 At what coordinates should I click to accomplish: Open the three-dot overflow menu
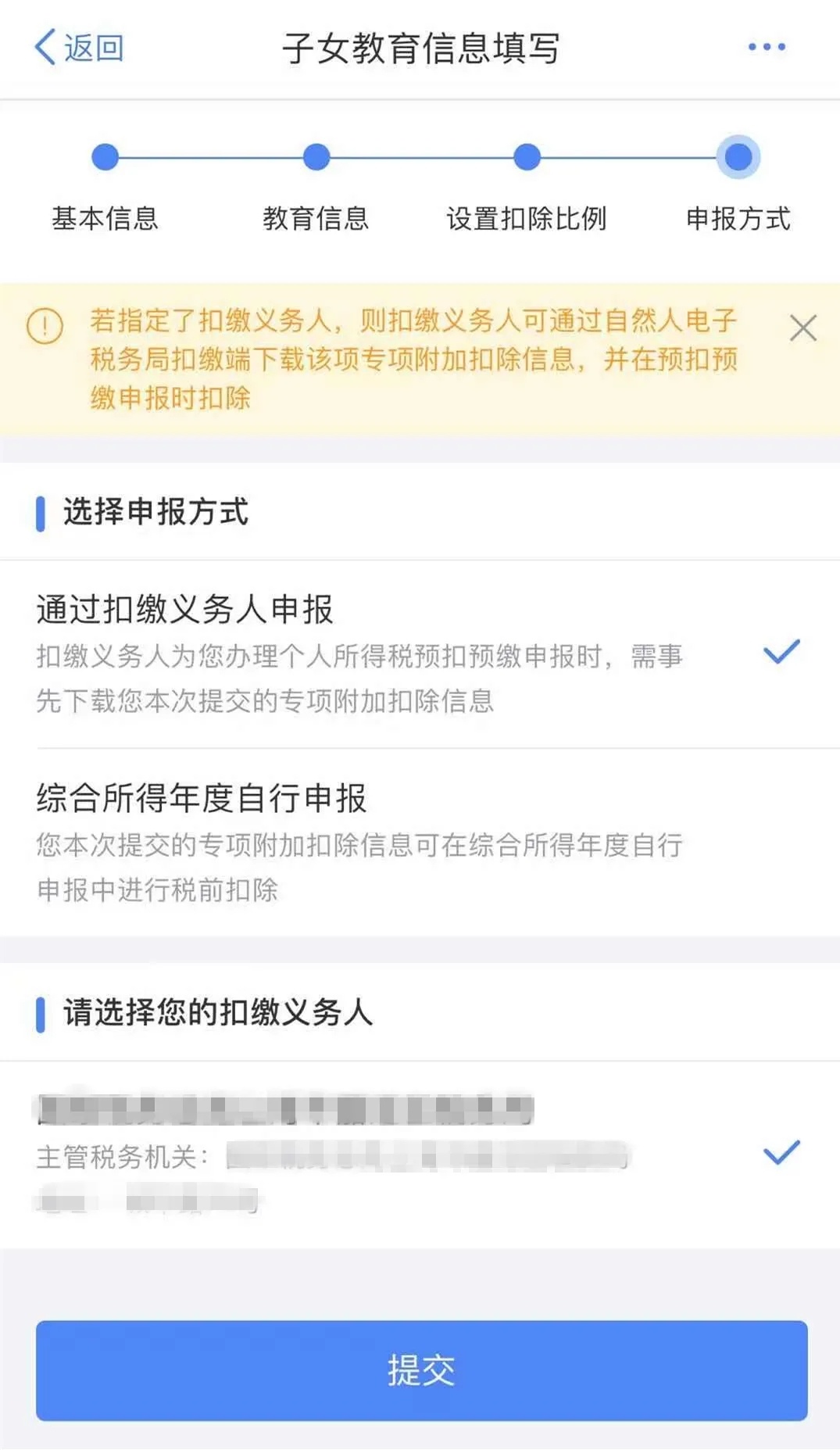pyautogui.click(x=766, y=48)
